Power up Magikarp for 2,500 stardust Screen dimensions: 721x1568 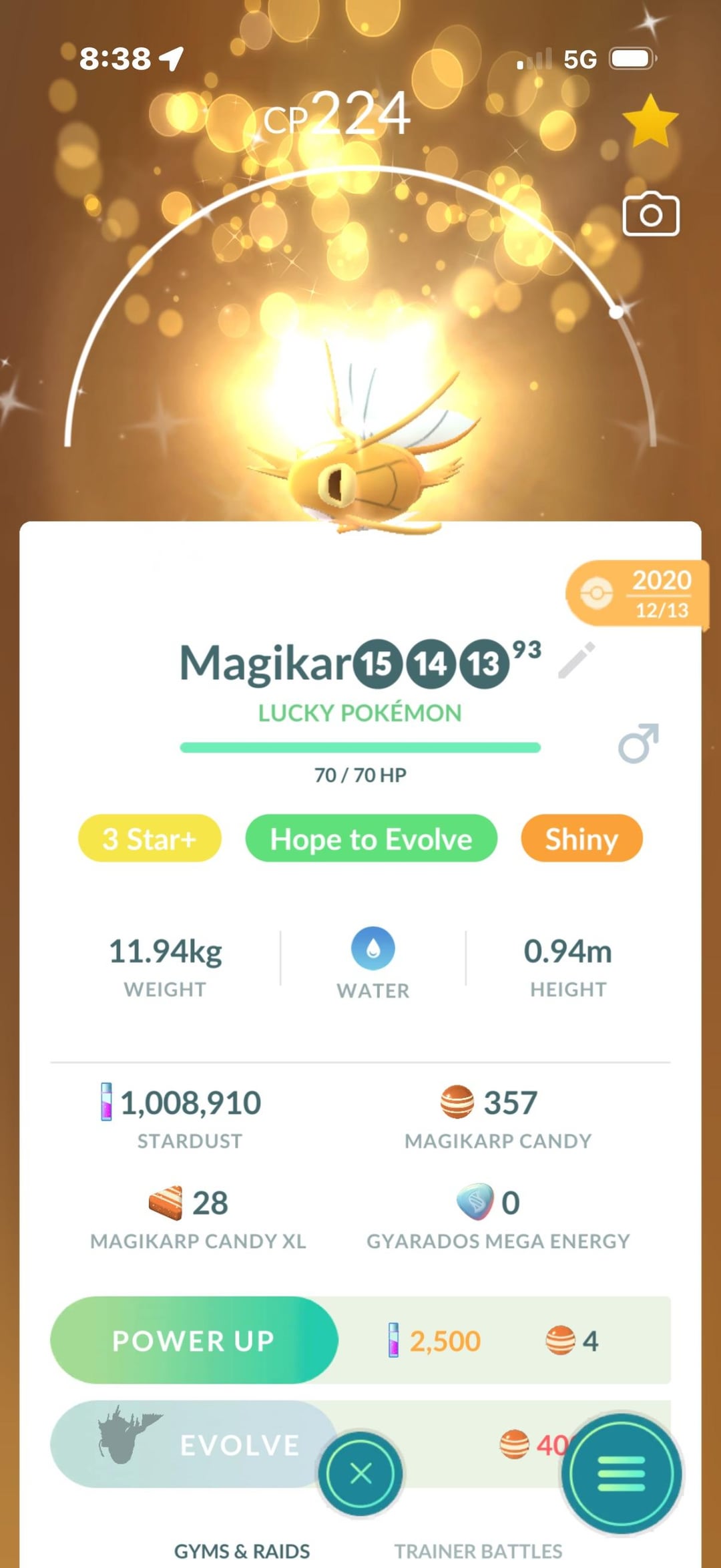(x=194, y=1340)
